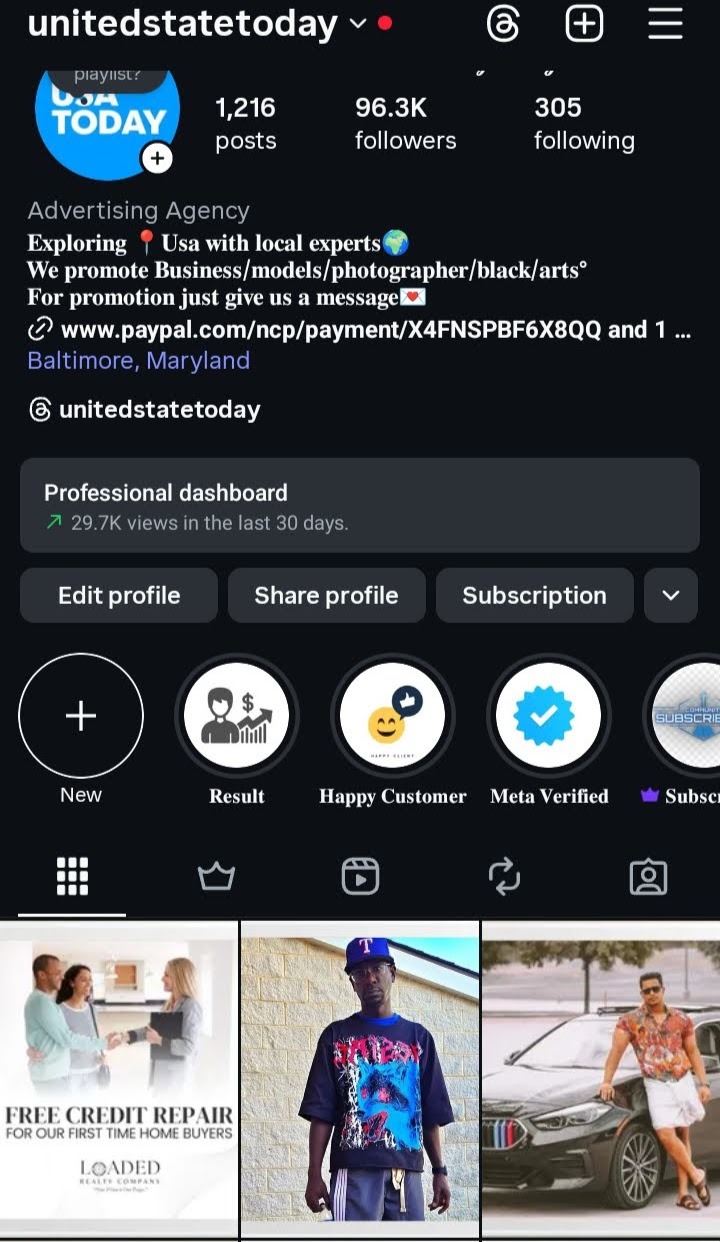The height and width of the screenshot is (1242, 720).
Task: Open the Professional dashboard
Action: point(359,506)
